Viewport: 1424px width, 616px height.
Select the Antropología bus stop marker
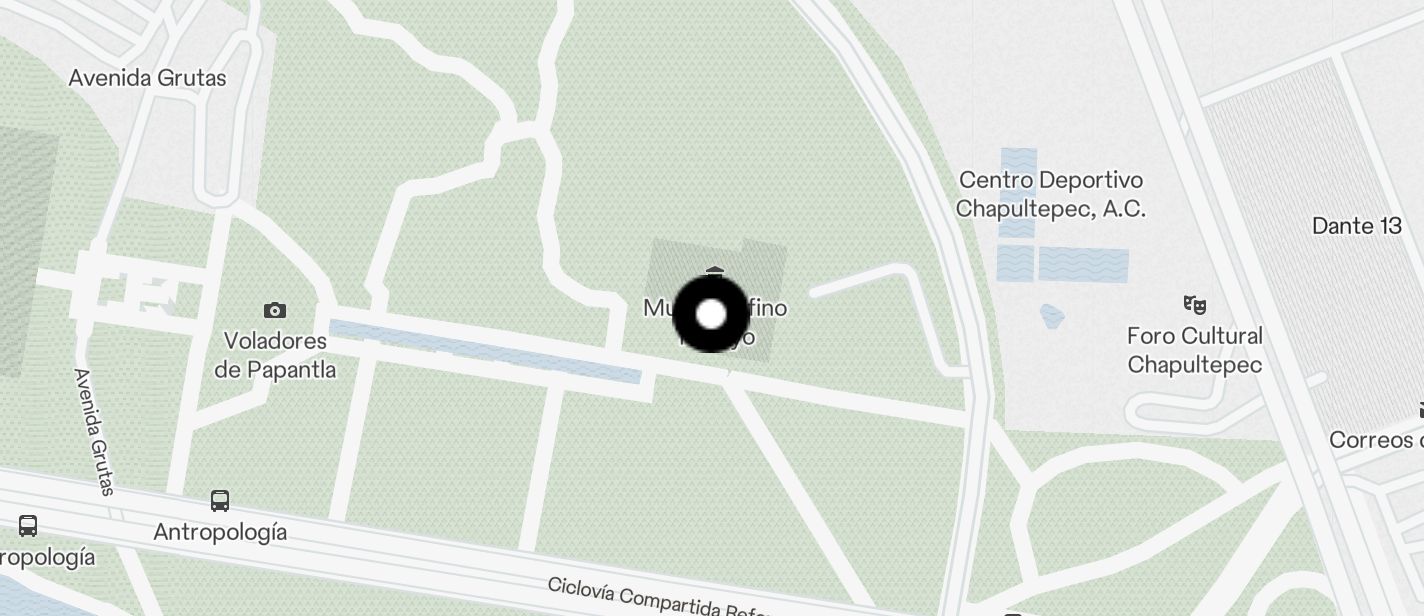(x=220, y=501)
